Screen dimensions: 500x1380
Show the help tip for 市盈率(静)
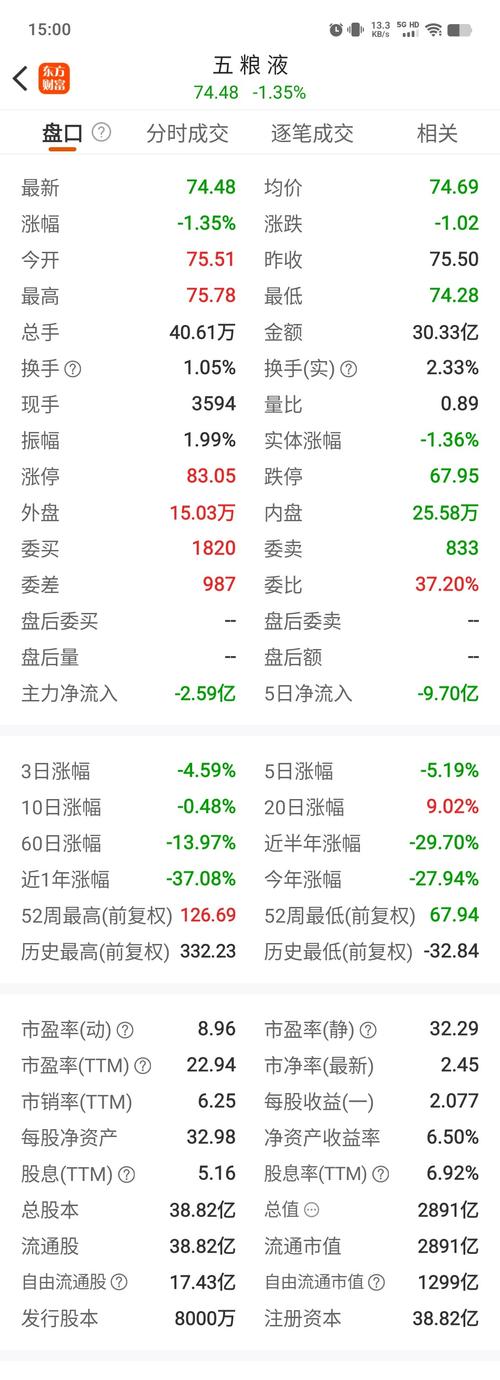[x=368, y=1029]
